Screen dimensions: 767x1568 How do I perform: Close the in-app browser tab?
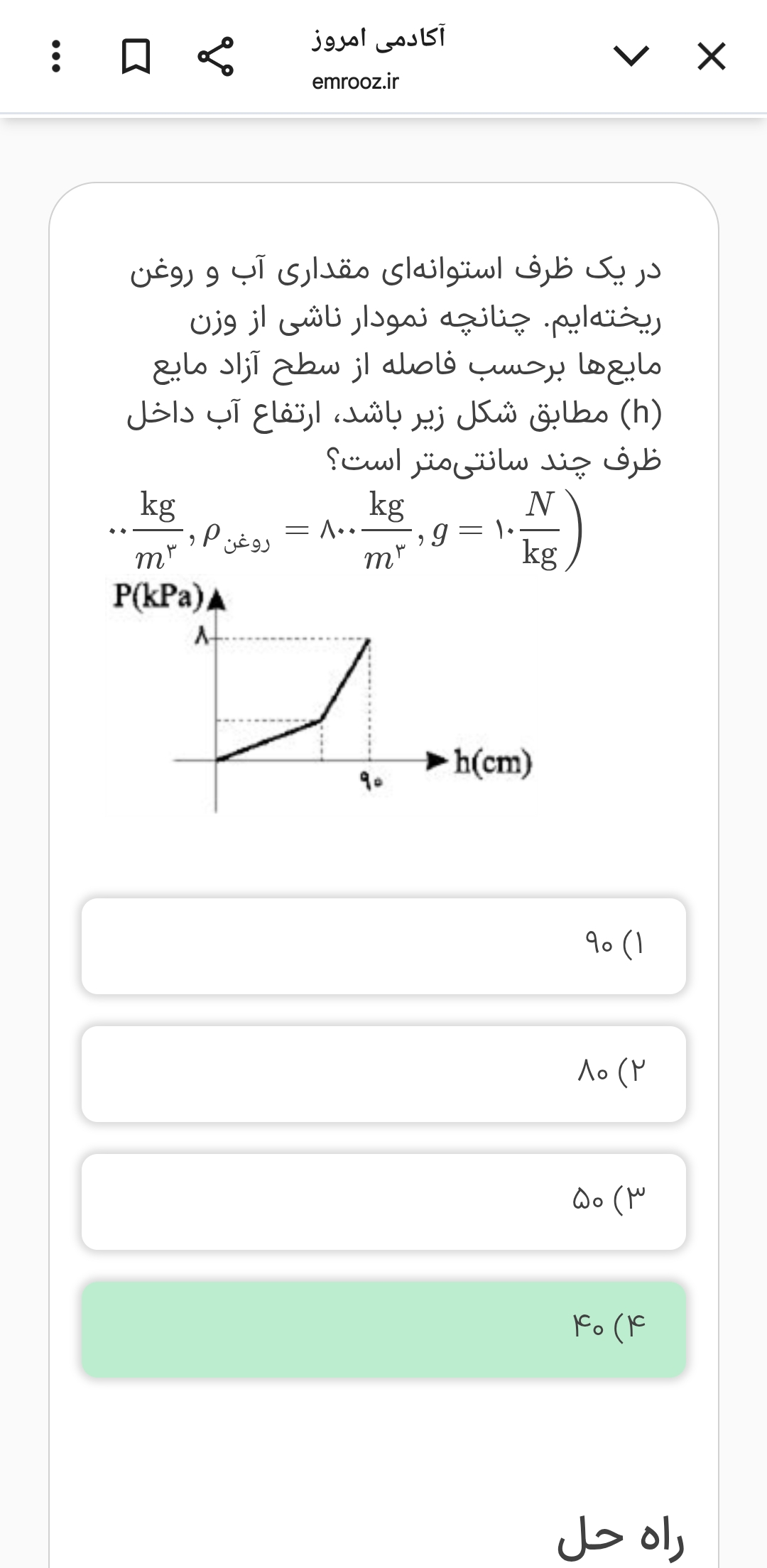click(x=711, y=57)
